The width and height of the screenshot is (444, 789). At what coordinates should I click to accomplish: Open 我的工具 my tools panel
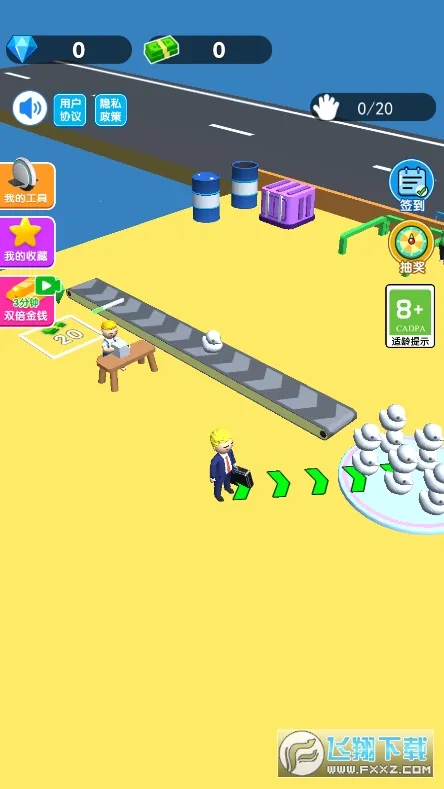pos(26,184)
